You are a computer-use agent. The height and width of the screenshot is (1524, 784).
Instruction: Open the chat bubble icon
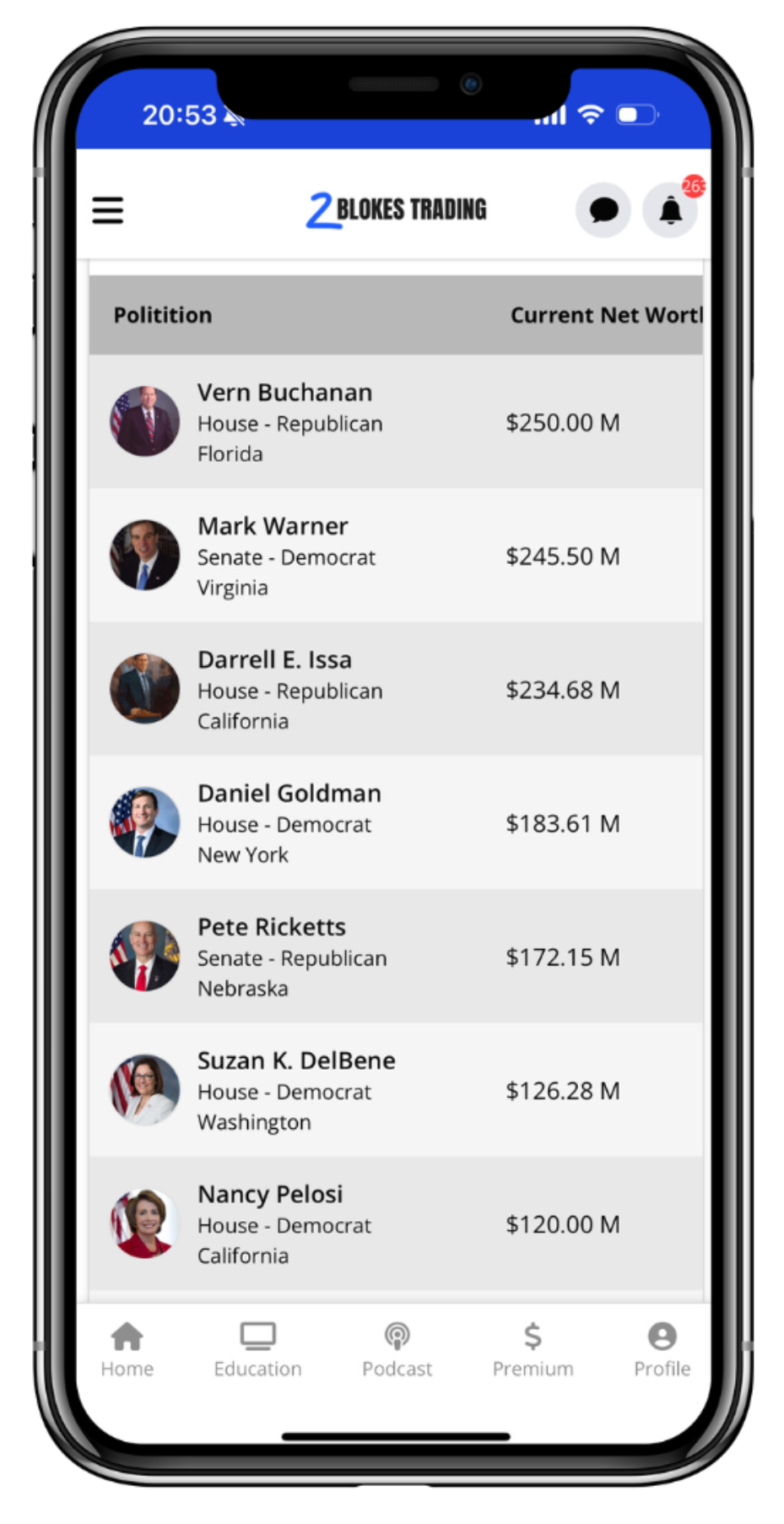(603, 210)
